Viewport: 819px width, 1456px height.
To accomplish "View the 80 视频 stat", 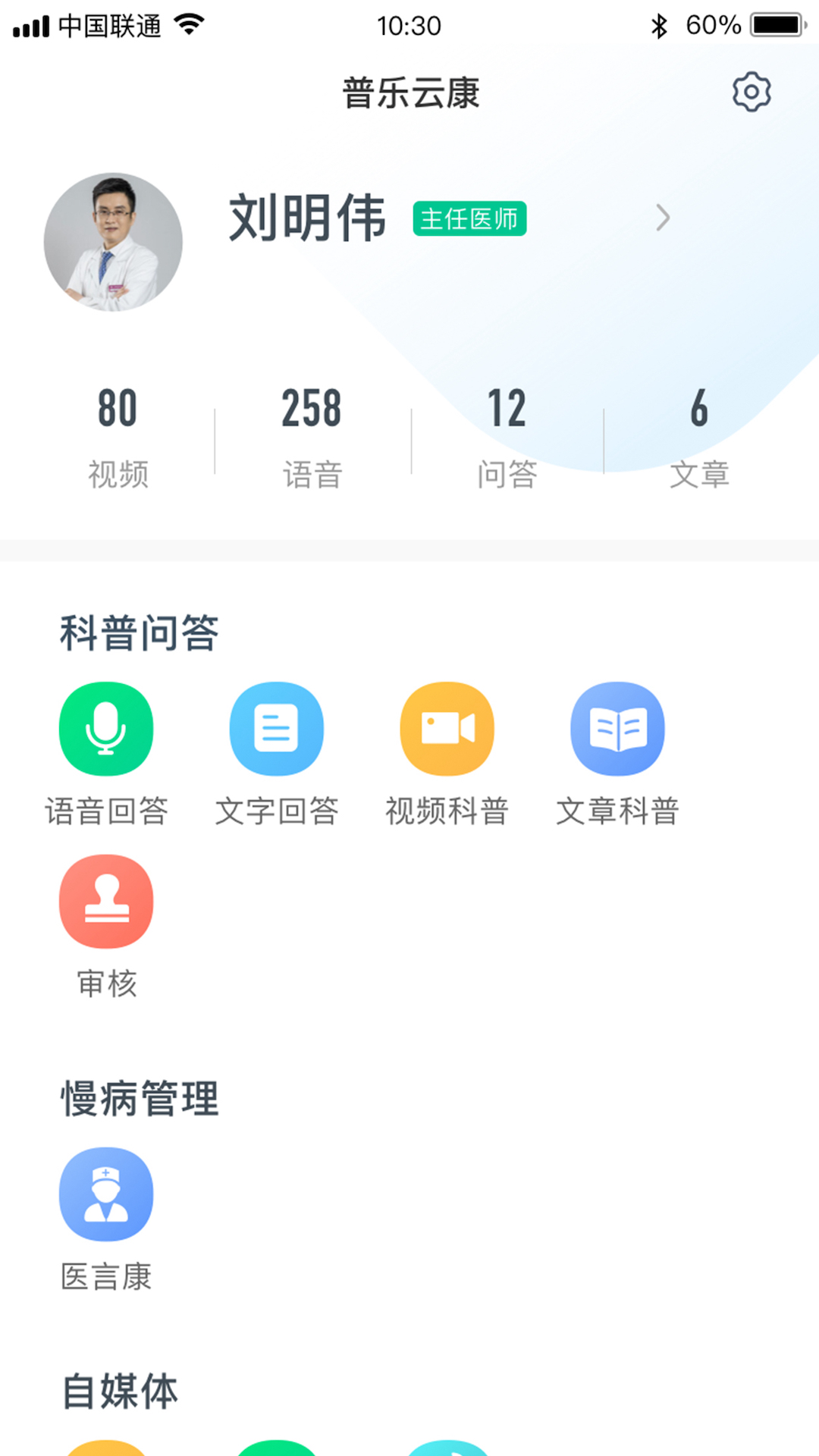I will click(x=118, y=436).
